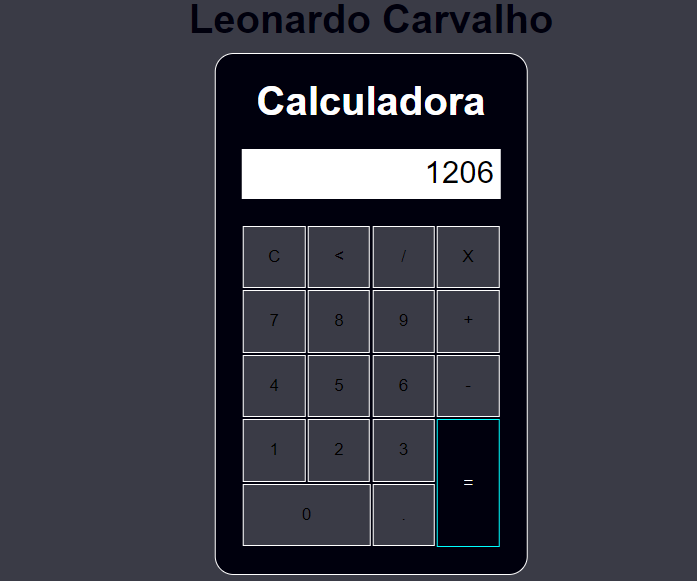The image size is (697, 581).
Task: Enter digit 7
Action: tap(274, 321)
